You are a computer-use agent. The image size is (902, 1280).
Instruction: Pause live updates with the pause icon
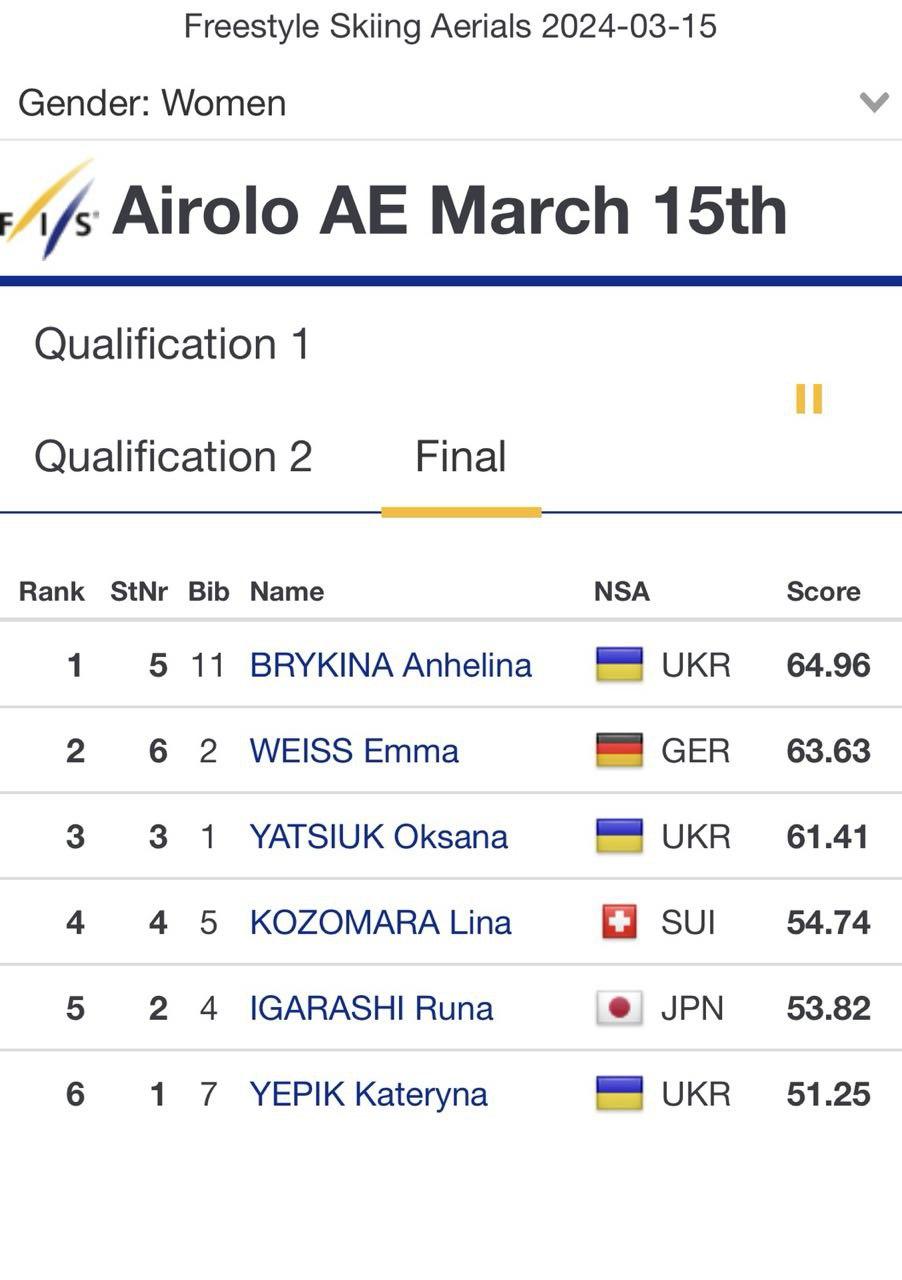[808, 399]
